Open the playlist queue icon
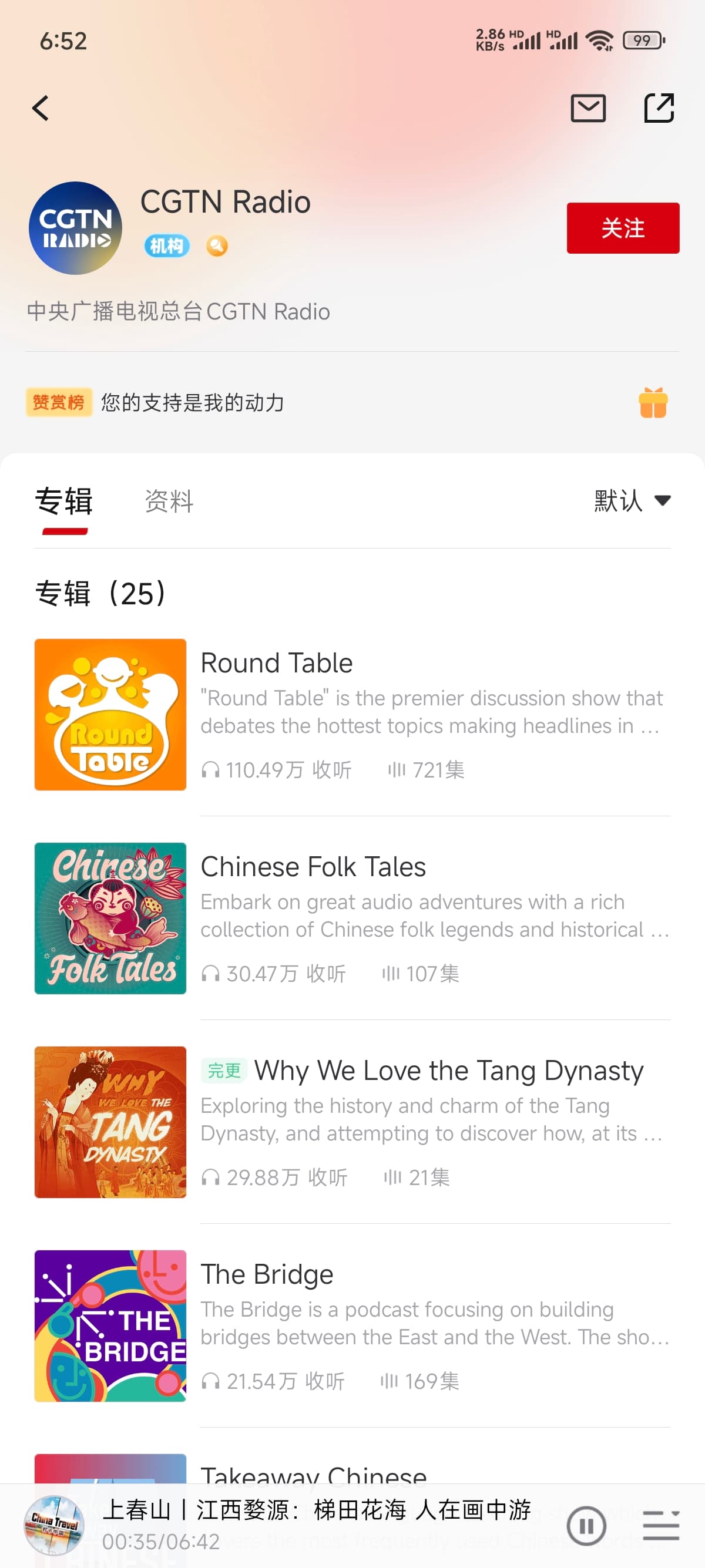 pyautogui.click(x=660, y=1525)
